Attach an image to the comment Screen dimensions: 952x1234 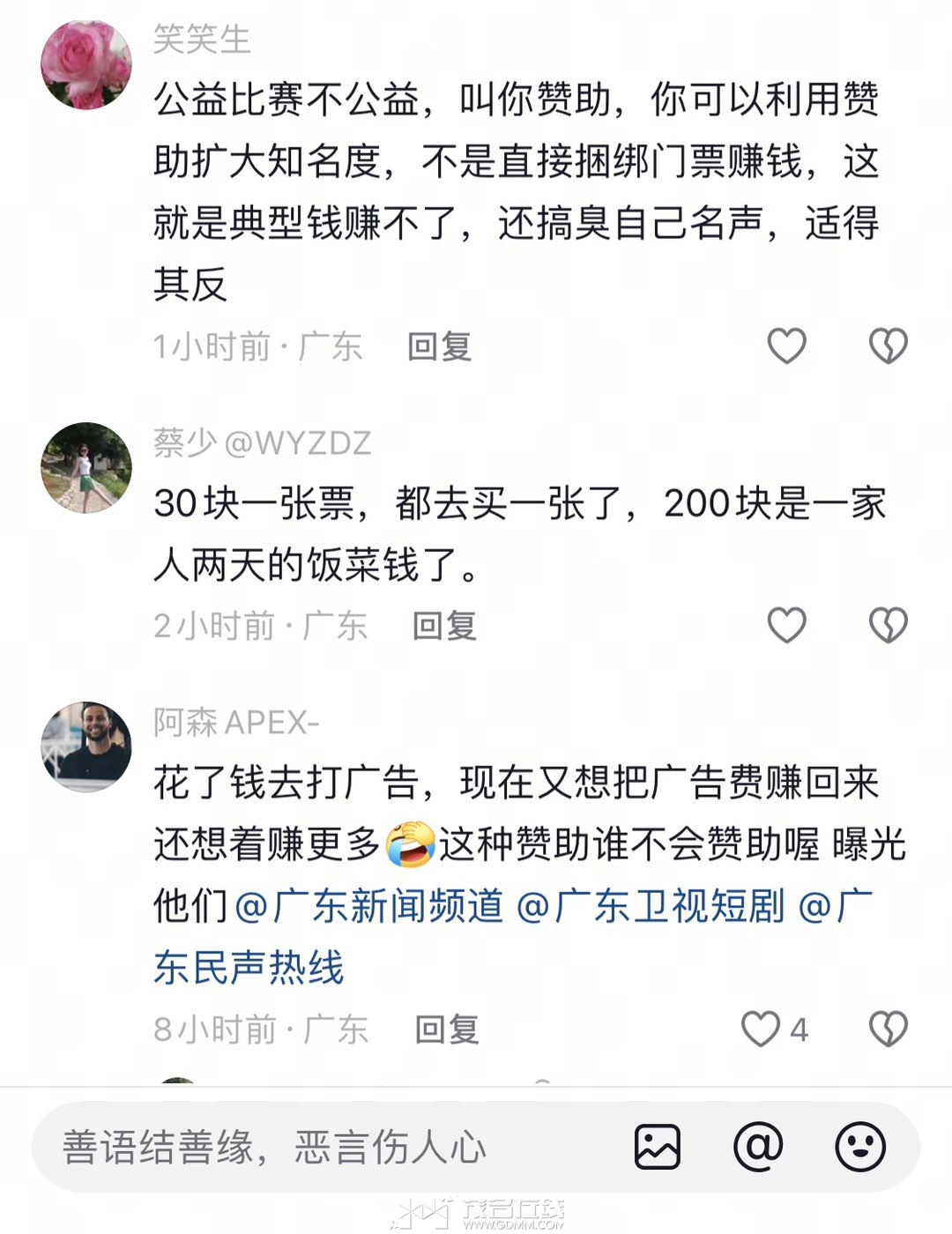[x=658, y=1147]
